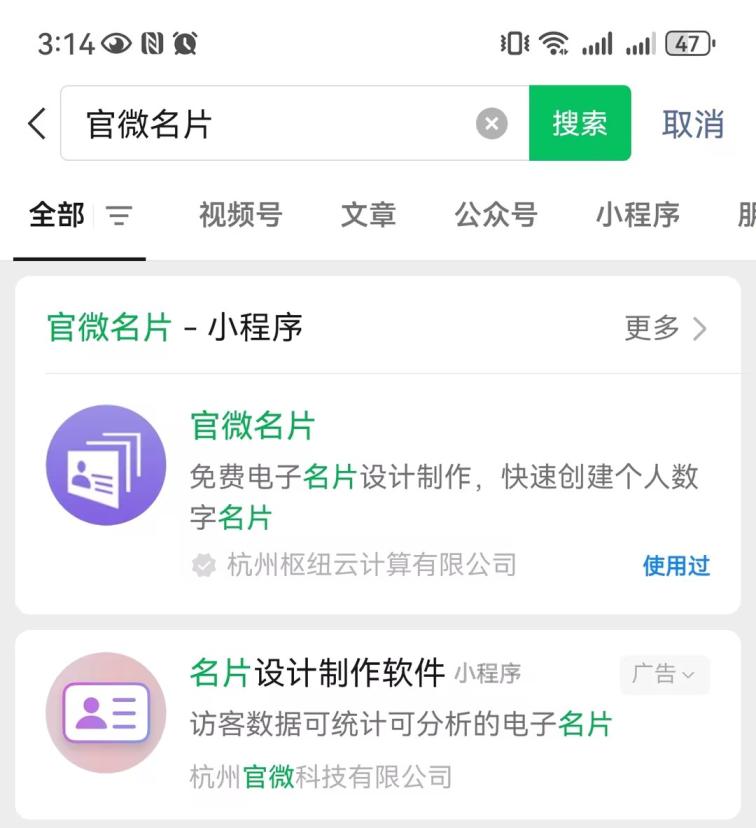
Task: Open the filter icon next to 全部
Action: click(x=119, y=215)
